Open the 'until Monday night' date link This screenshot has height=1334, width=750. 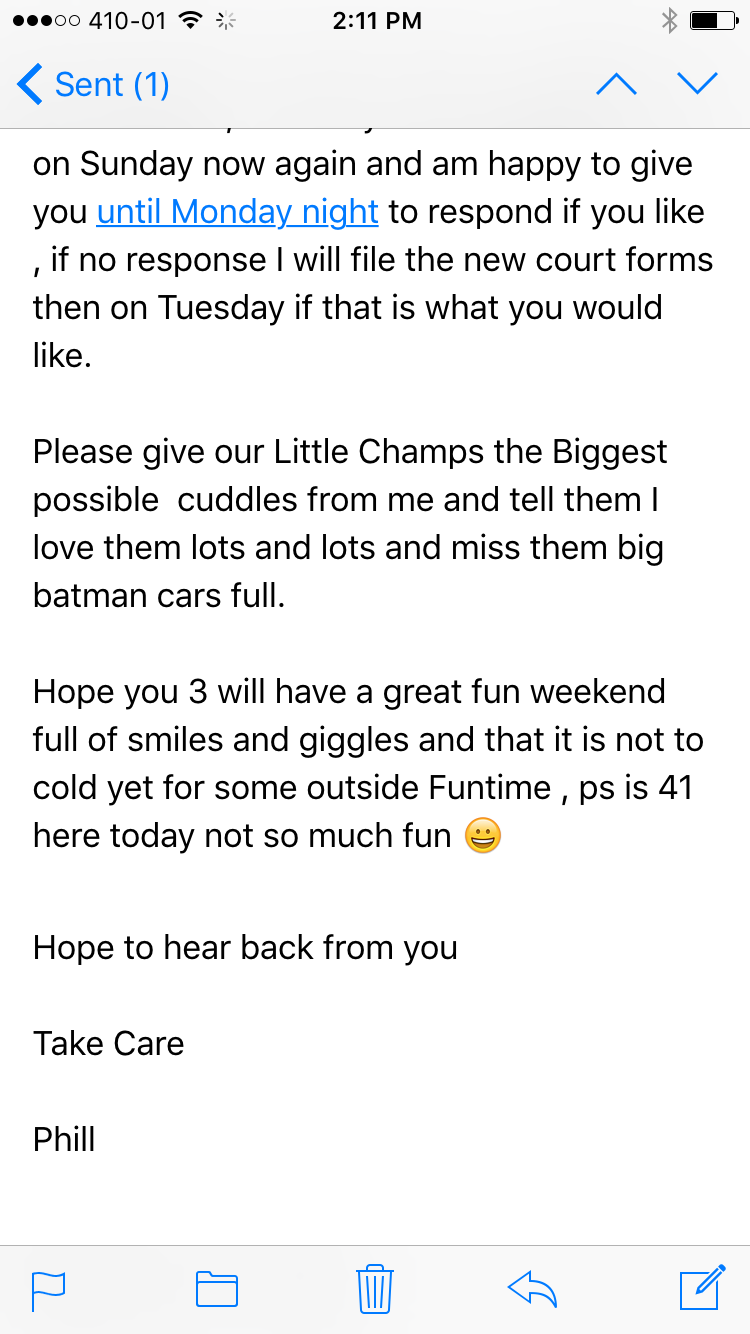pos(237,212)
